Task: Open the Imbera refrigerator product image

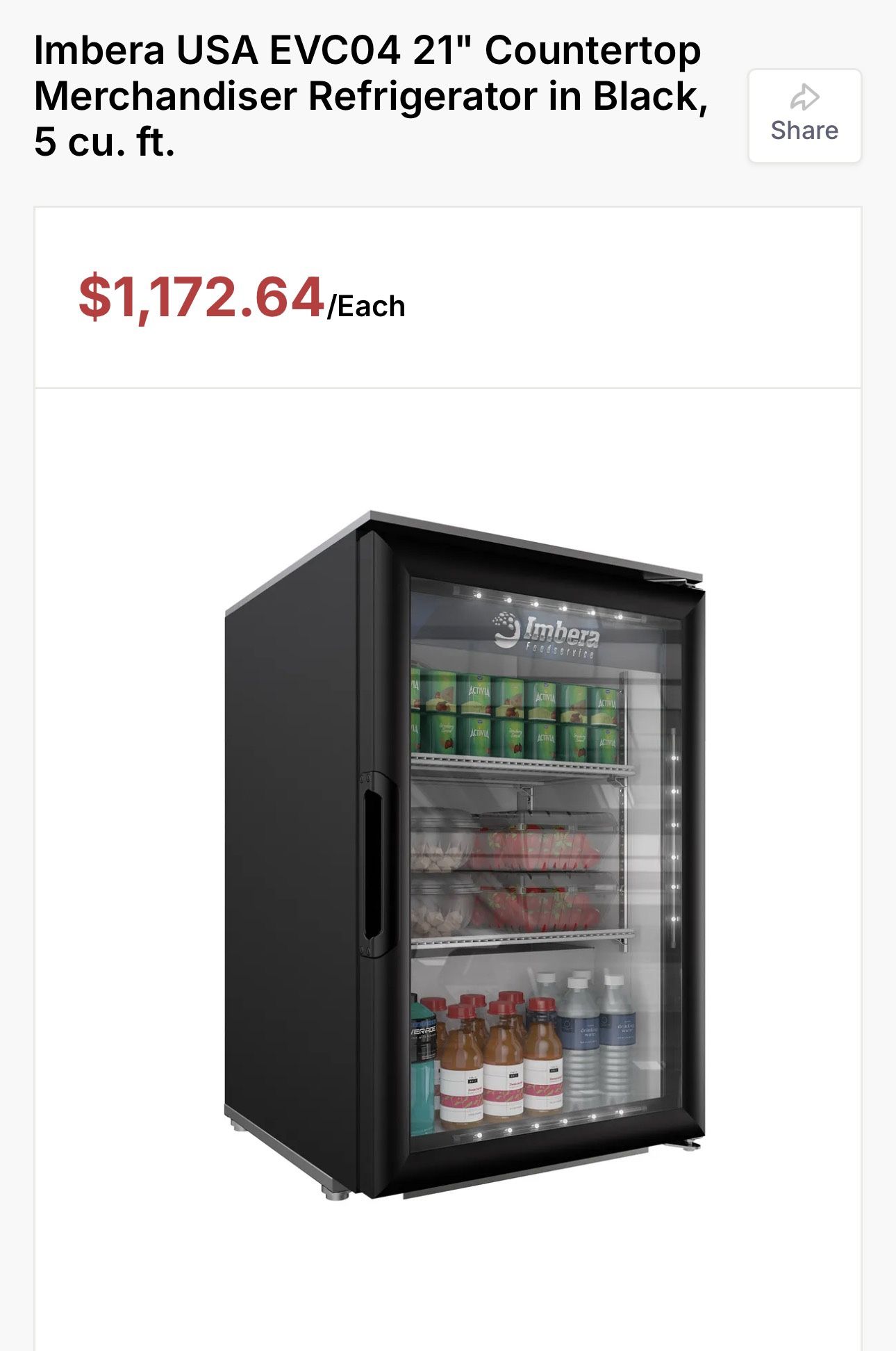Action: click(464, 855)
